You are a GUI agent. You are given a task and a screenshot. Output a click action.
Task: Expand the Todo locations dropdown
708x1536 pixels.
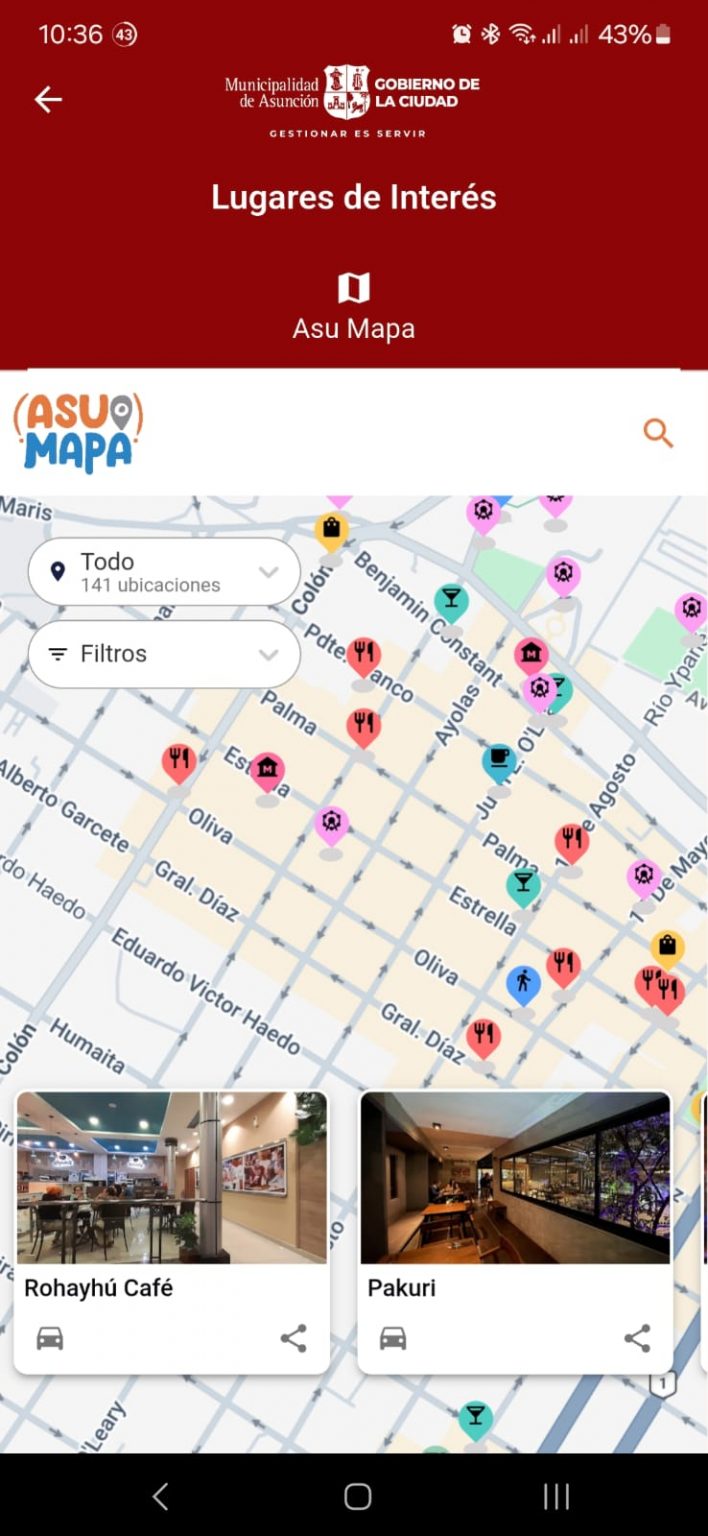164,572
